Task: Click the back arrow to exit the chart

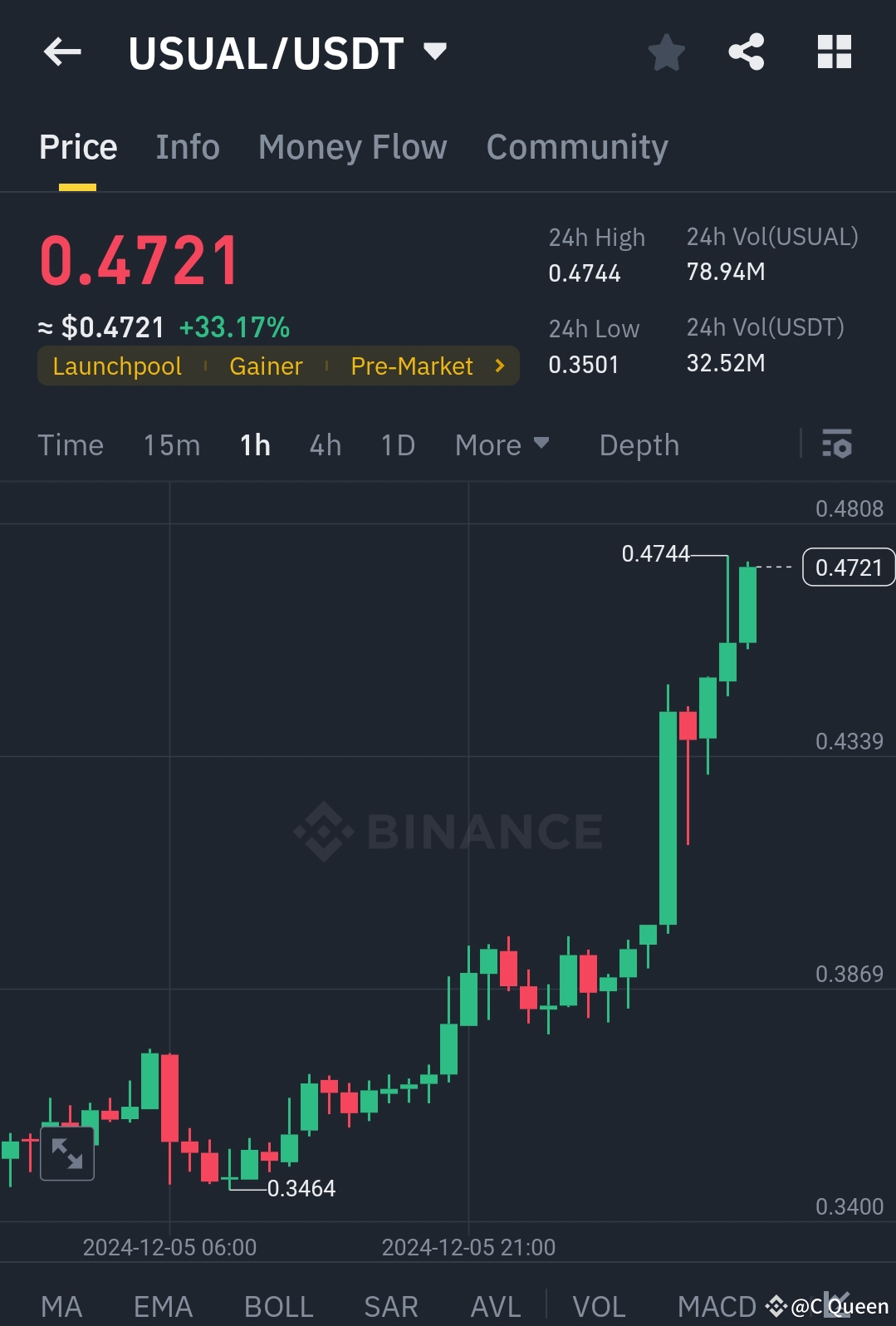Action: [x=62, y=52]
